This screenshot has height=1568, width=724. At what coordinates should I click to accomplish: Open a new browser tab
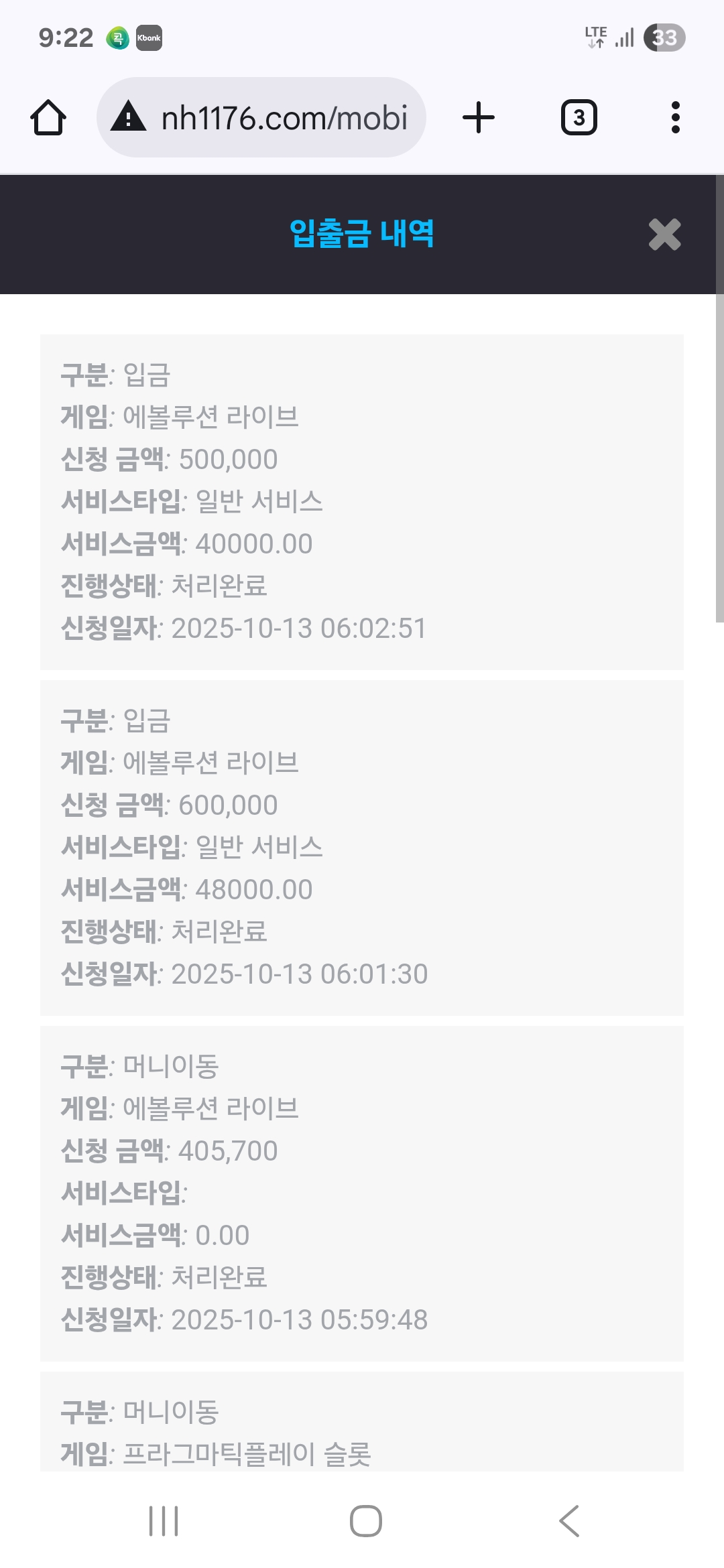tap(477, 116)
